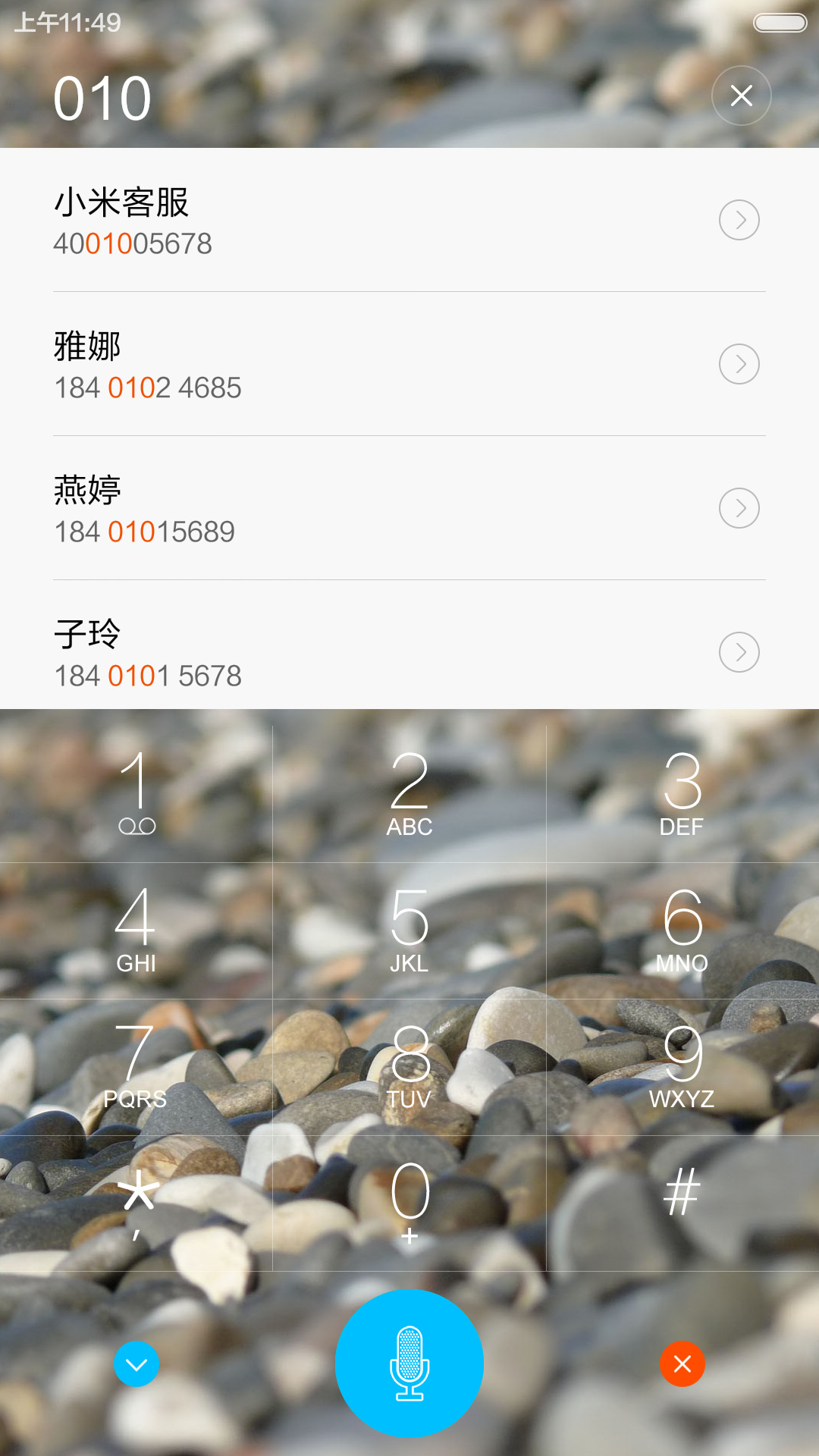Dial digit 0 on the keypad
This screenshot has height=1456, width=819.
tap(409, 1203)
